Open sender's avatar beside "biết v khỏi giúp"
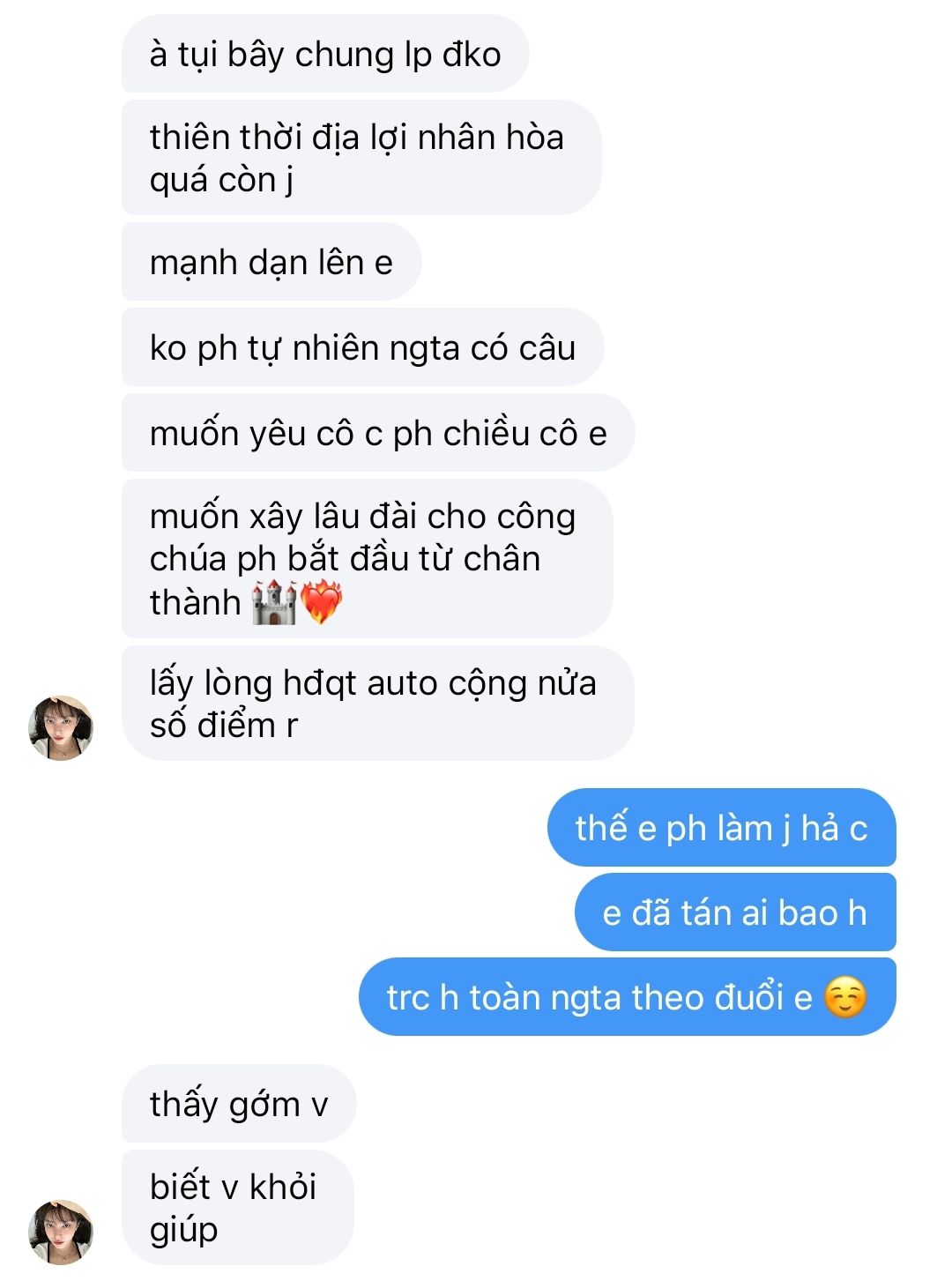This screenshot has width=952, height=1281. pyautogui.click(x=61, y=1231)
